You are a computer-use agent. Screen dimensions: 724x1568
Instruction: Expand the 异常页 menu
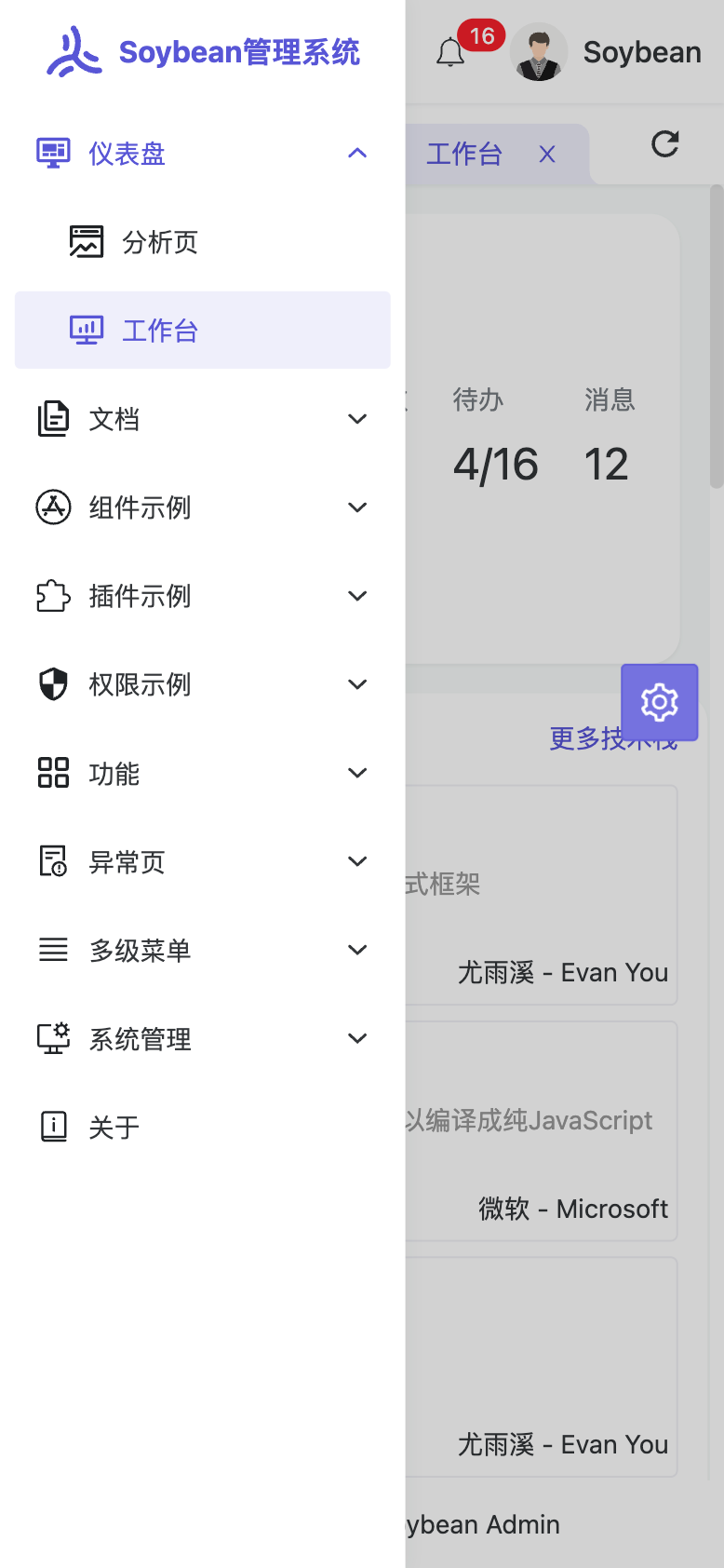(x=202, y=862)
